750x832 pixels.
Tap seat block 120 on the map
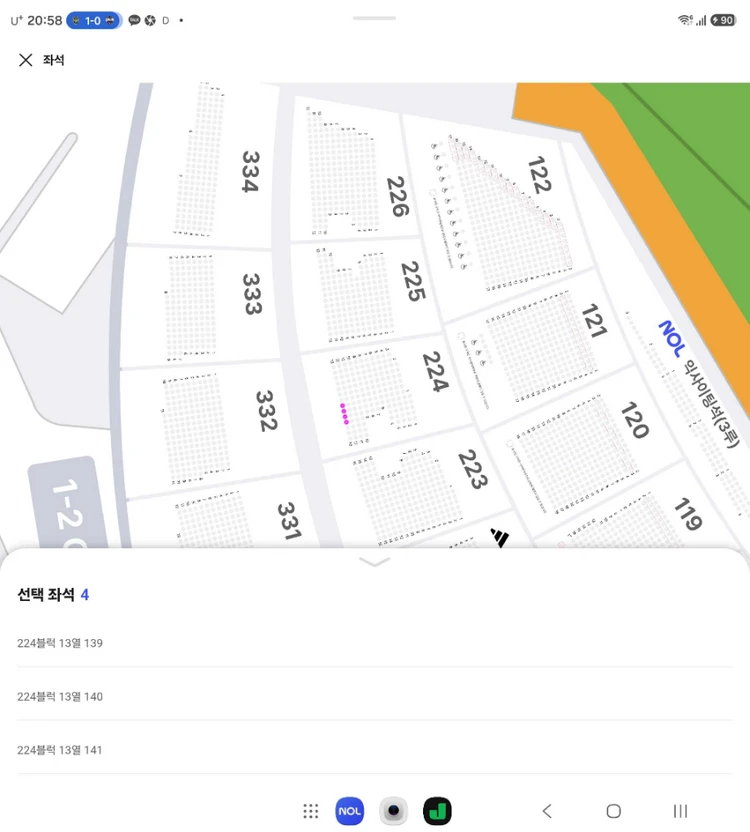(x=634, y=420)
